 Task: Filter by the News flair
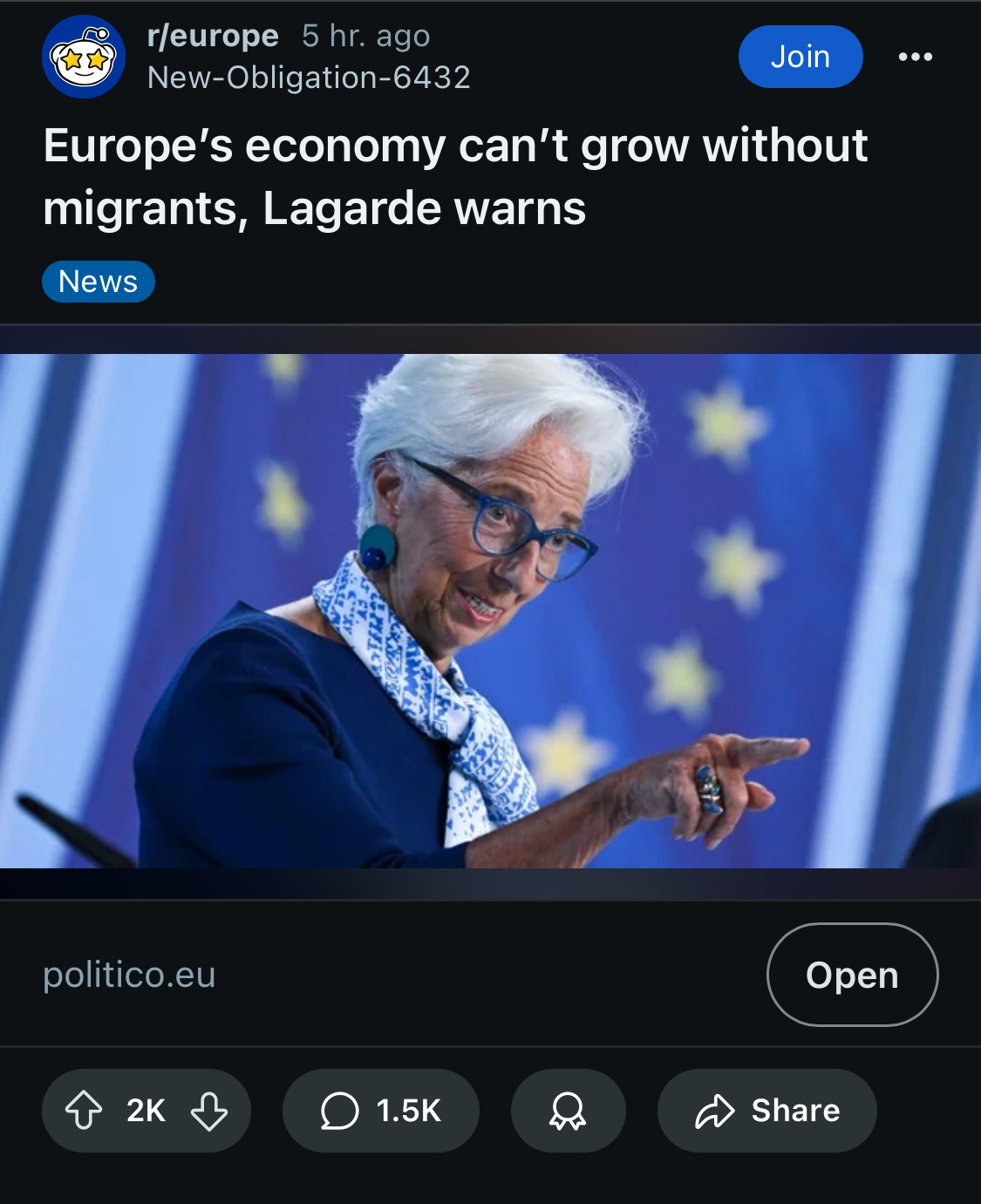(99, 282)
